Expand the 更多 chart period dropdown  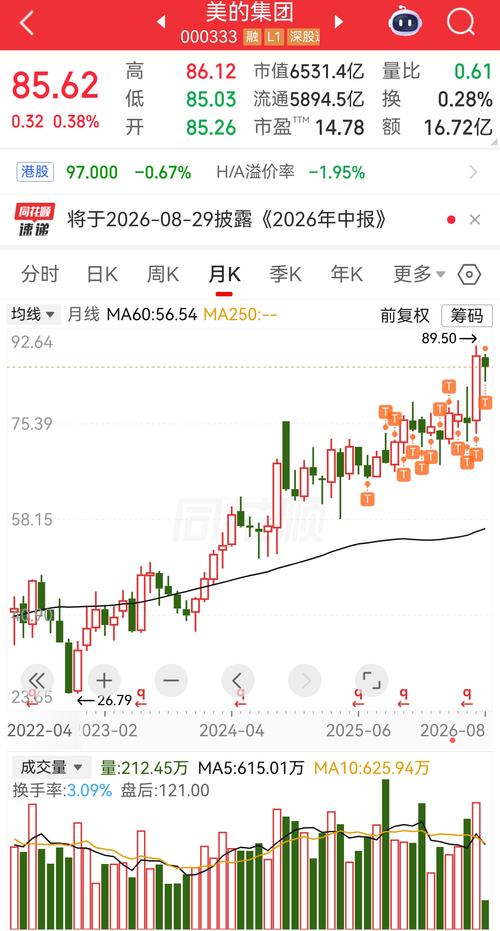[x=419, y=274]
